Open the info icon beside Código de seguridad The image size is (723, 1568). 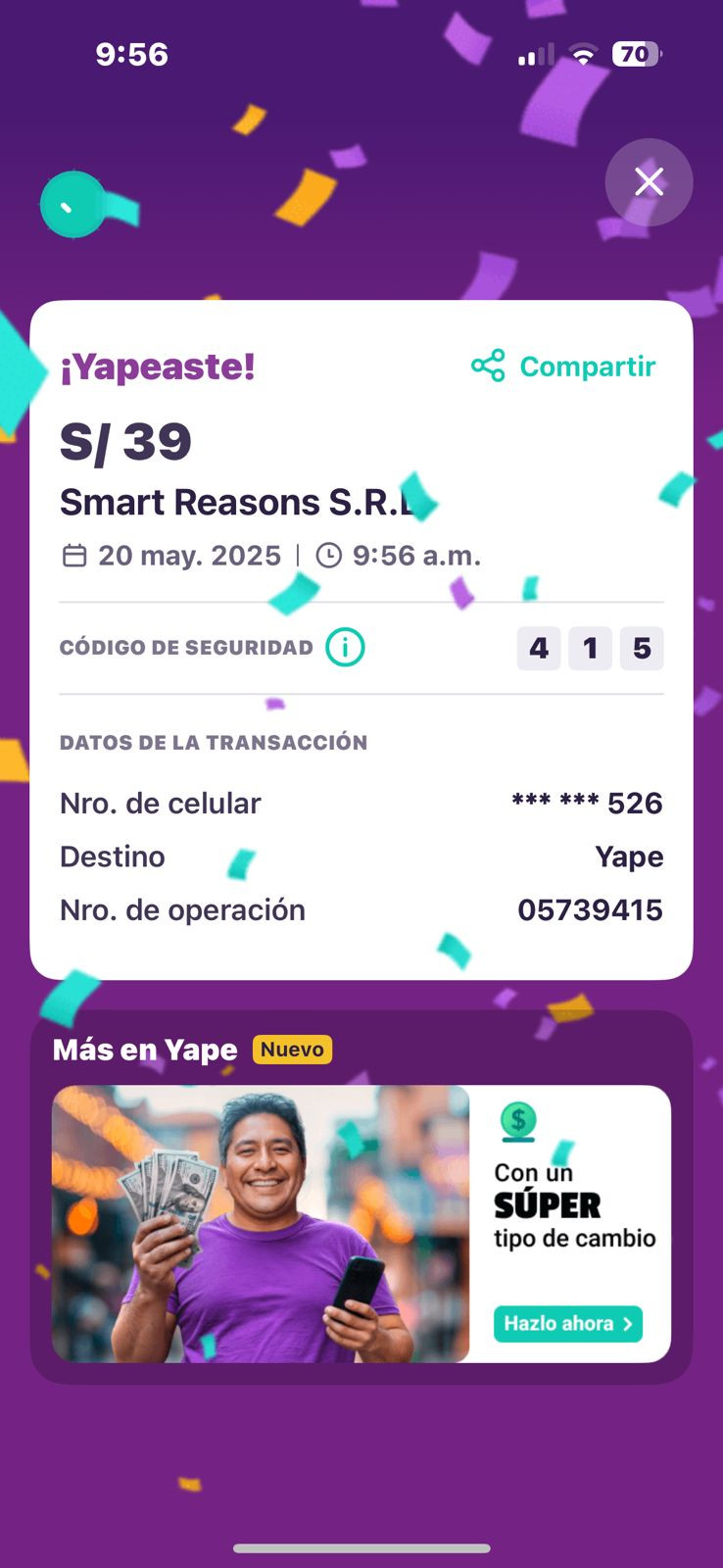point(345,648)
